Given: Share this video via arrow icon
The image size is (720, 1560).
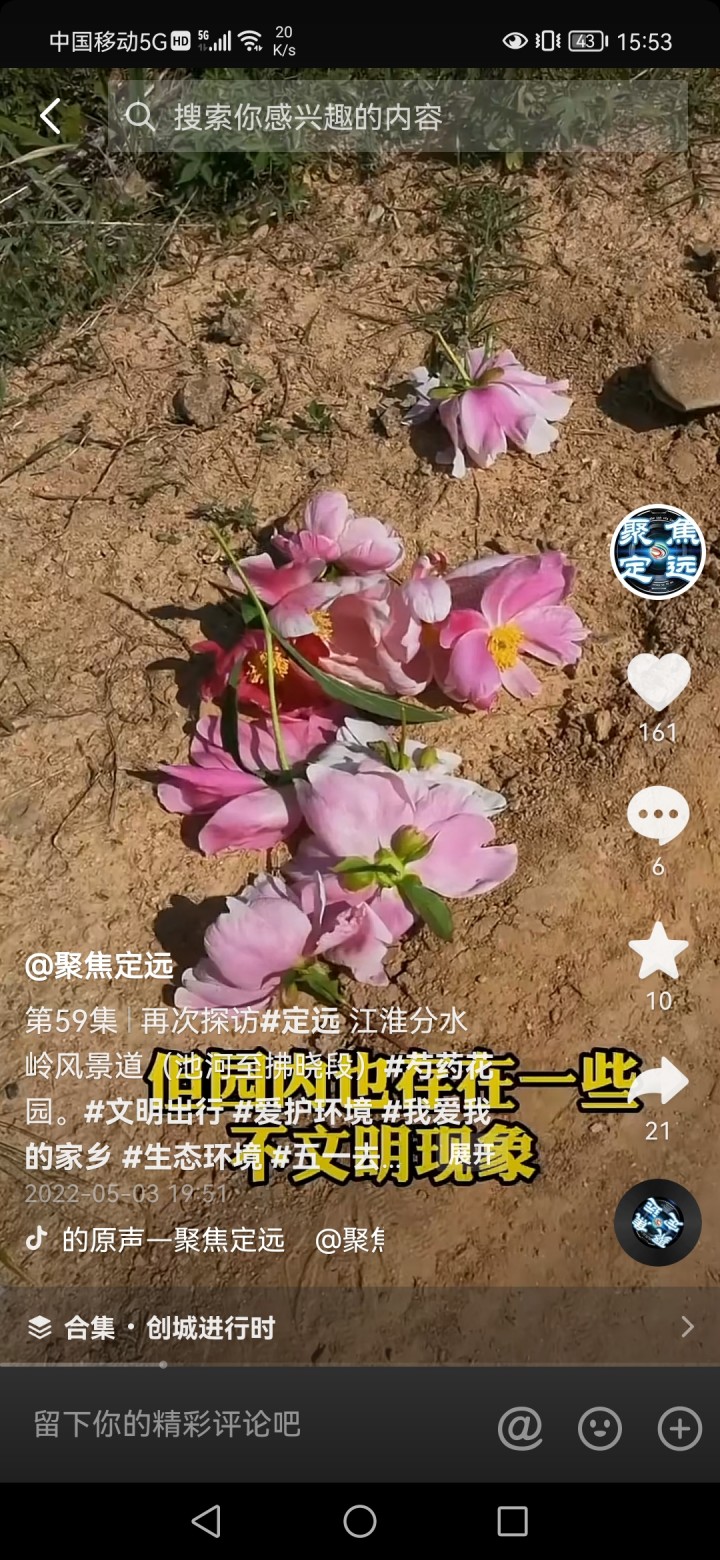Looking at the screenshot, I should pos(658,1082).
